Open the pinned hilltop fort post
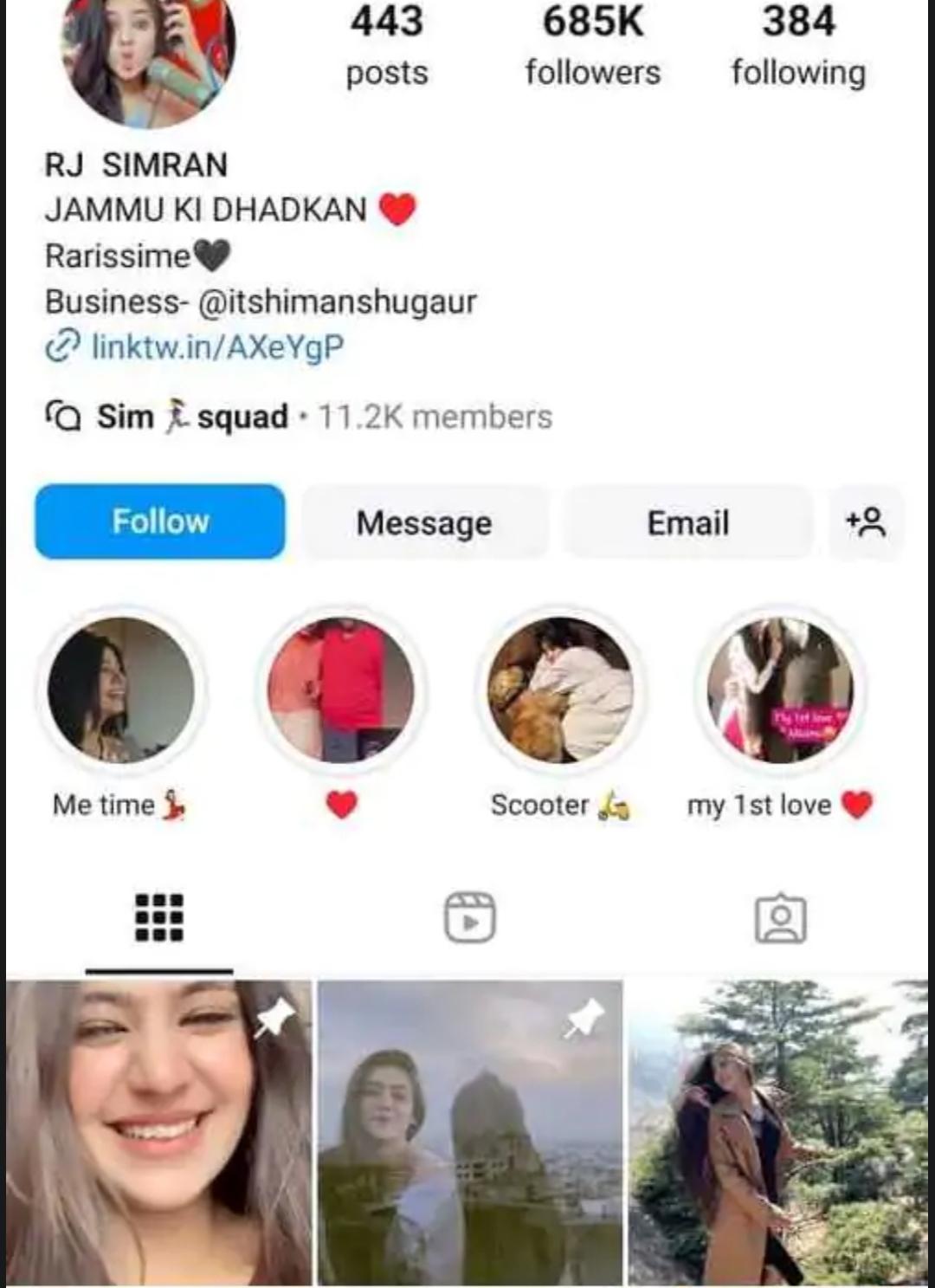 tap(469, 1133)
